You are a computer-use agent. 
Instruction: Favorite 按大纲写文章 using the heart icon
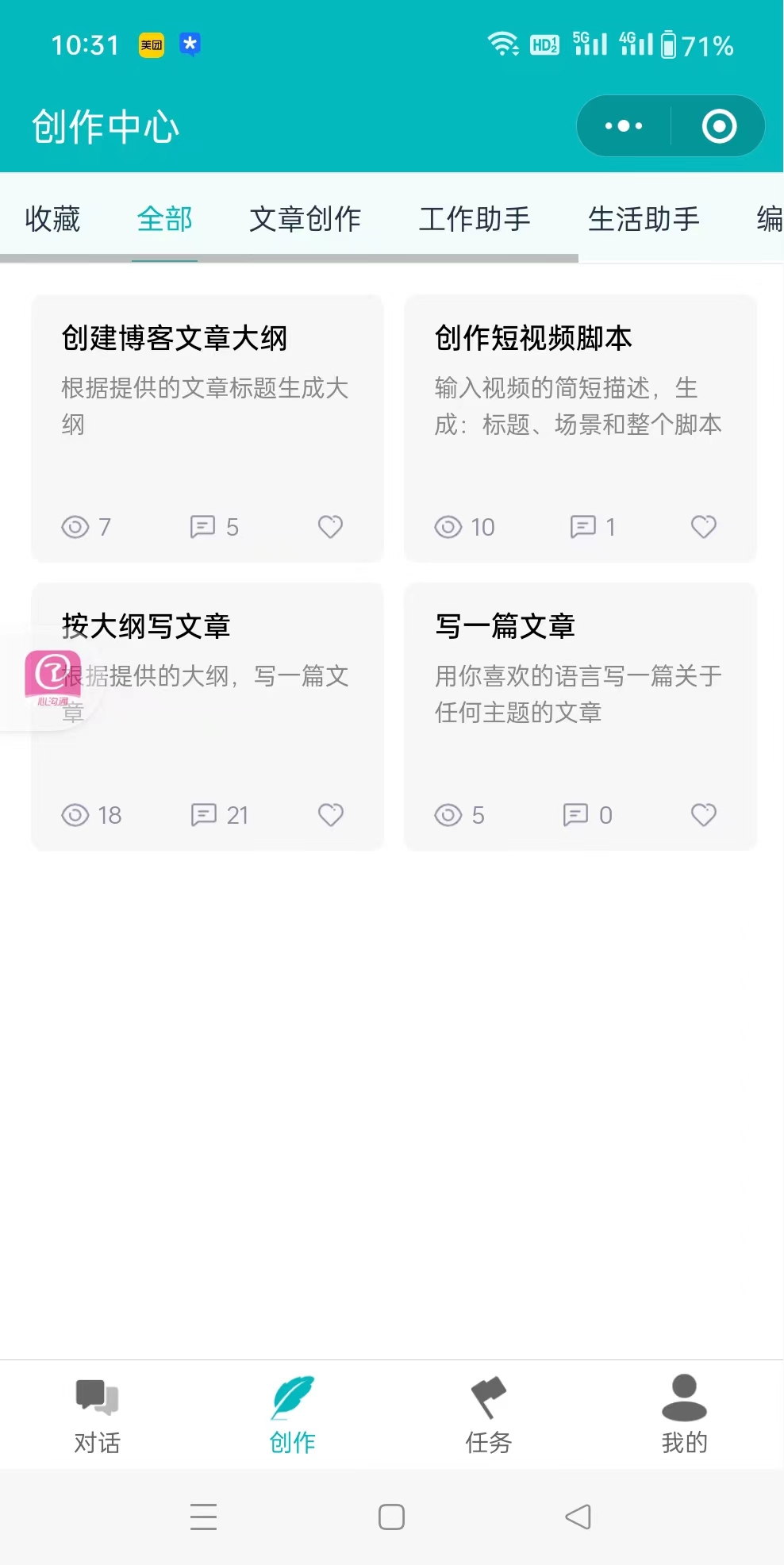click(x=330, y=815)
